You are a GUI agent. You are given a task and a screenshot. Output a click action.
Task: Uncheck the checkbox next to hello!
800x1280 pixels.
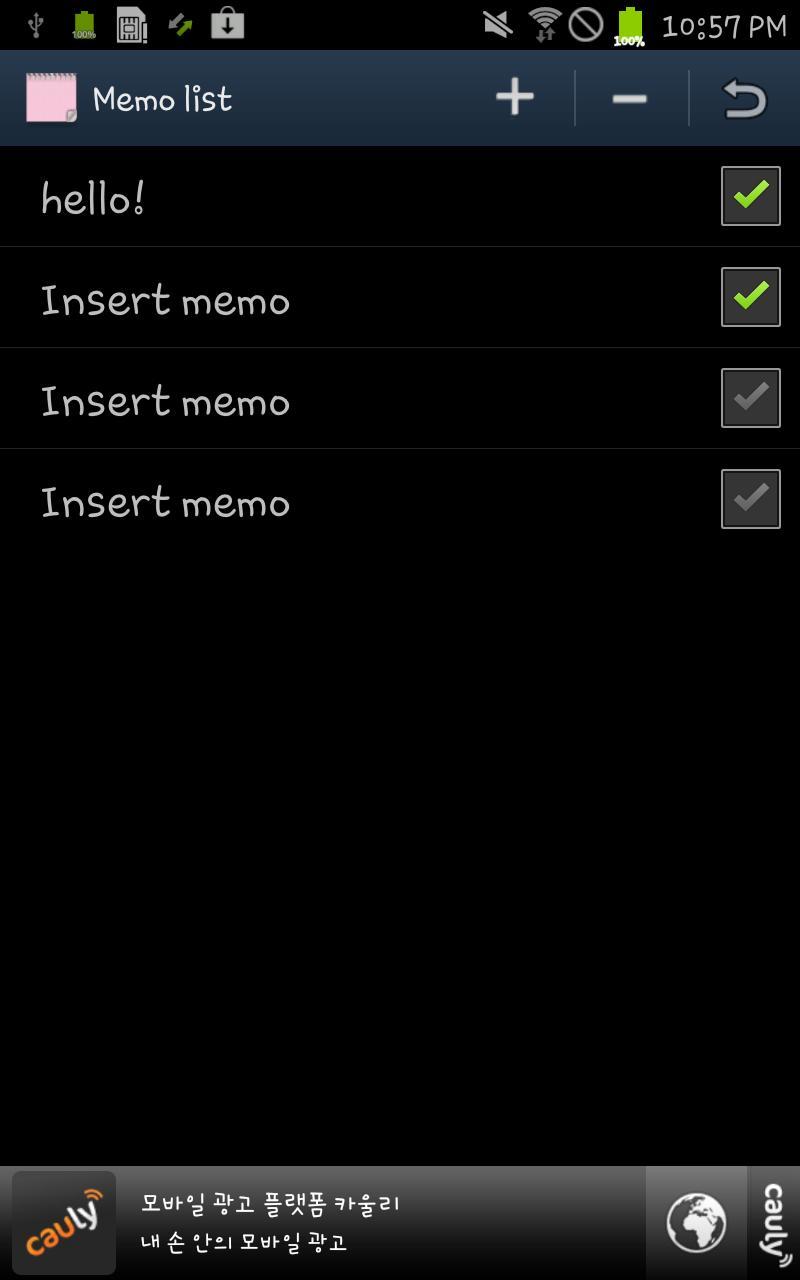pos(749,196)
